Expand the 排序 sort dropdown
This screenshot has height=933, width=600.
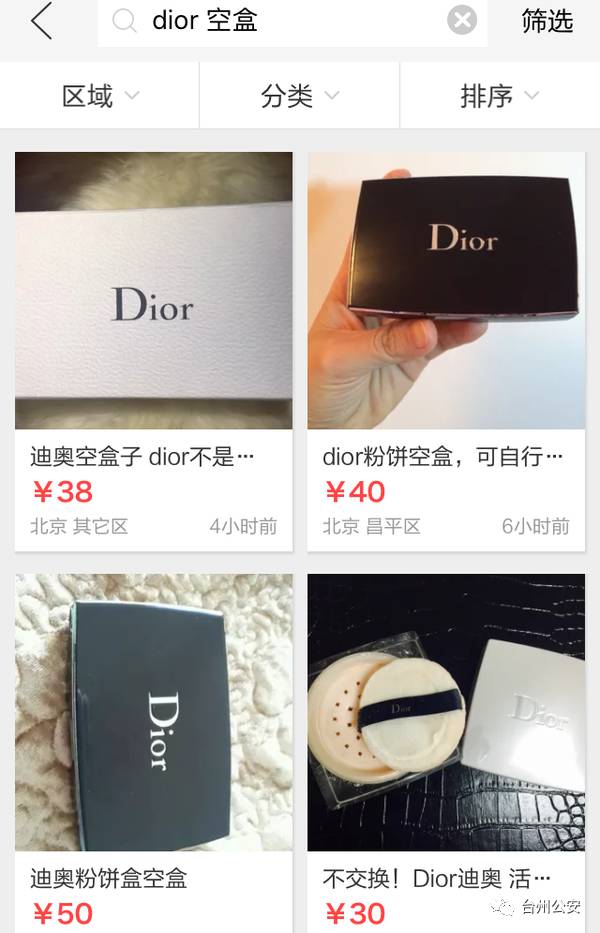(499, 96)
